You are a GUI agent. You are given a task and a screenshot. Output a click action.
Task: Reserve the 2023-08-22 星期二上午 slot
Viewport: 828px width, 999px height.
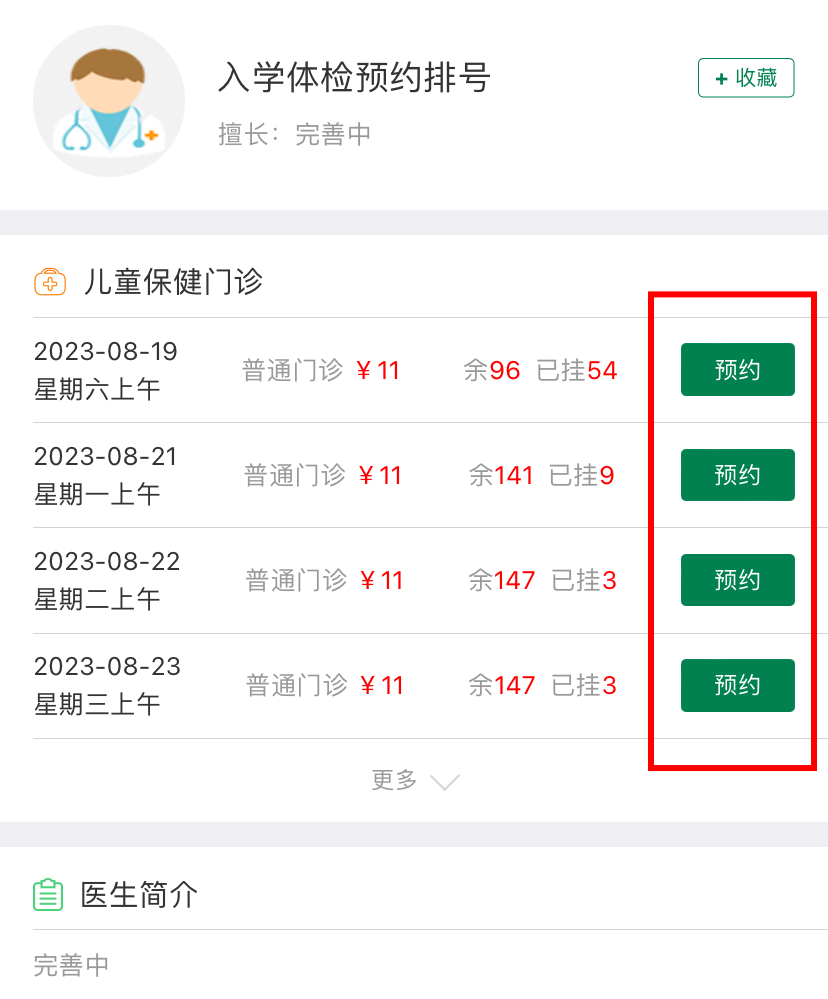[737, 580]
